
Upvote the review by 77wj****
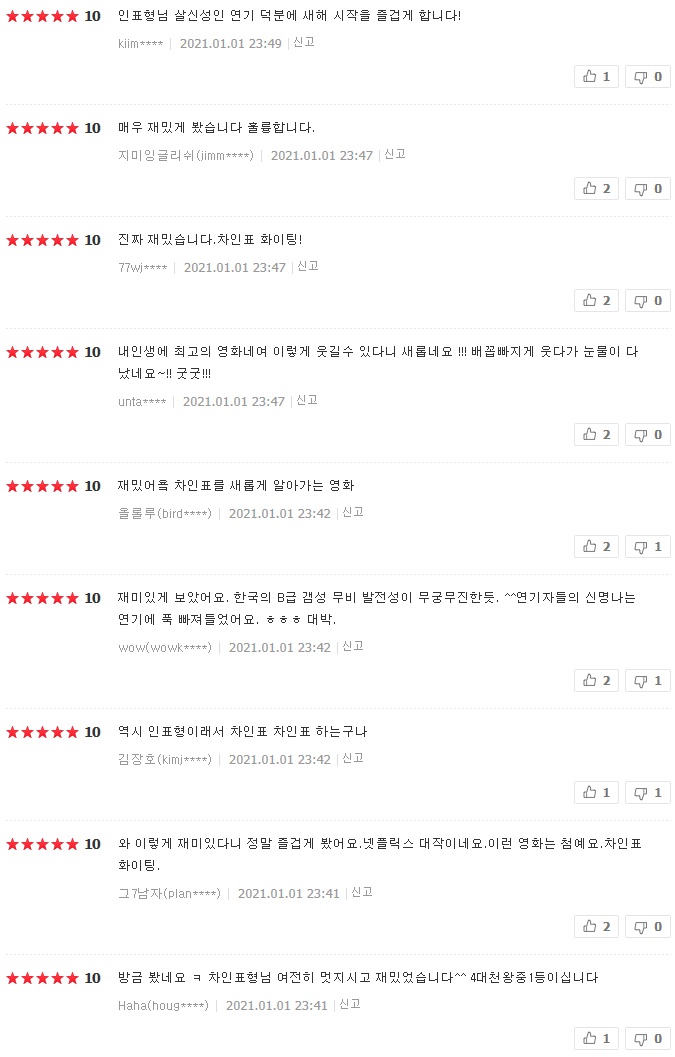pyautogui.click(x=596, y=300)
